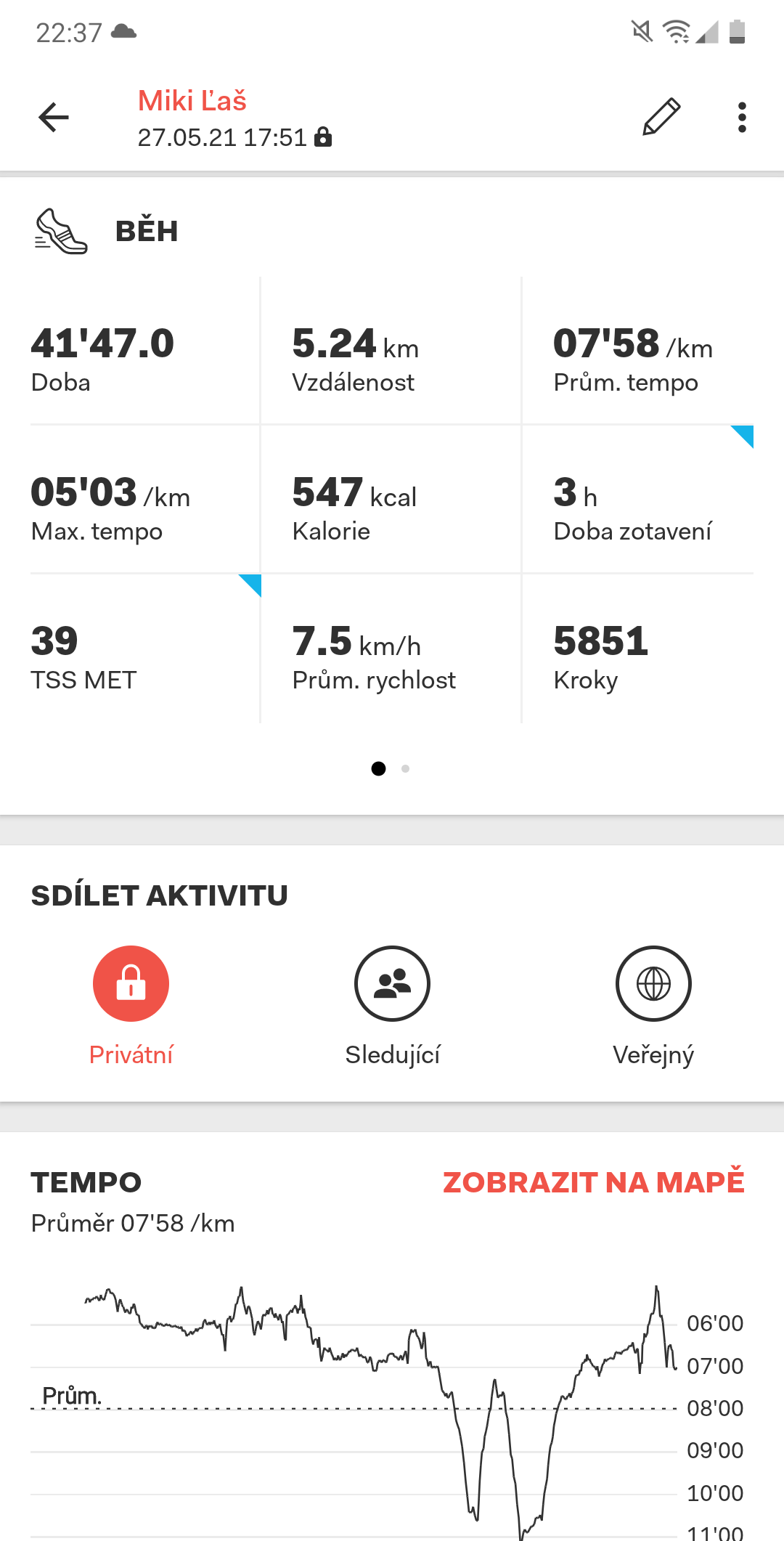The height and width of the screenshot is (1541, 784).
Task: Tap Zobrazit na mapě link
Action: click(x=594, y=1182)
